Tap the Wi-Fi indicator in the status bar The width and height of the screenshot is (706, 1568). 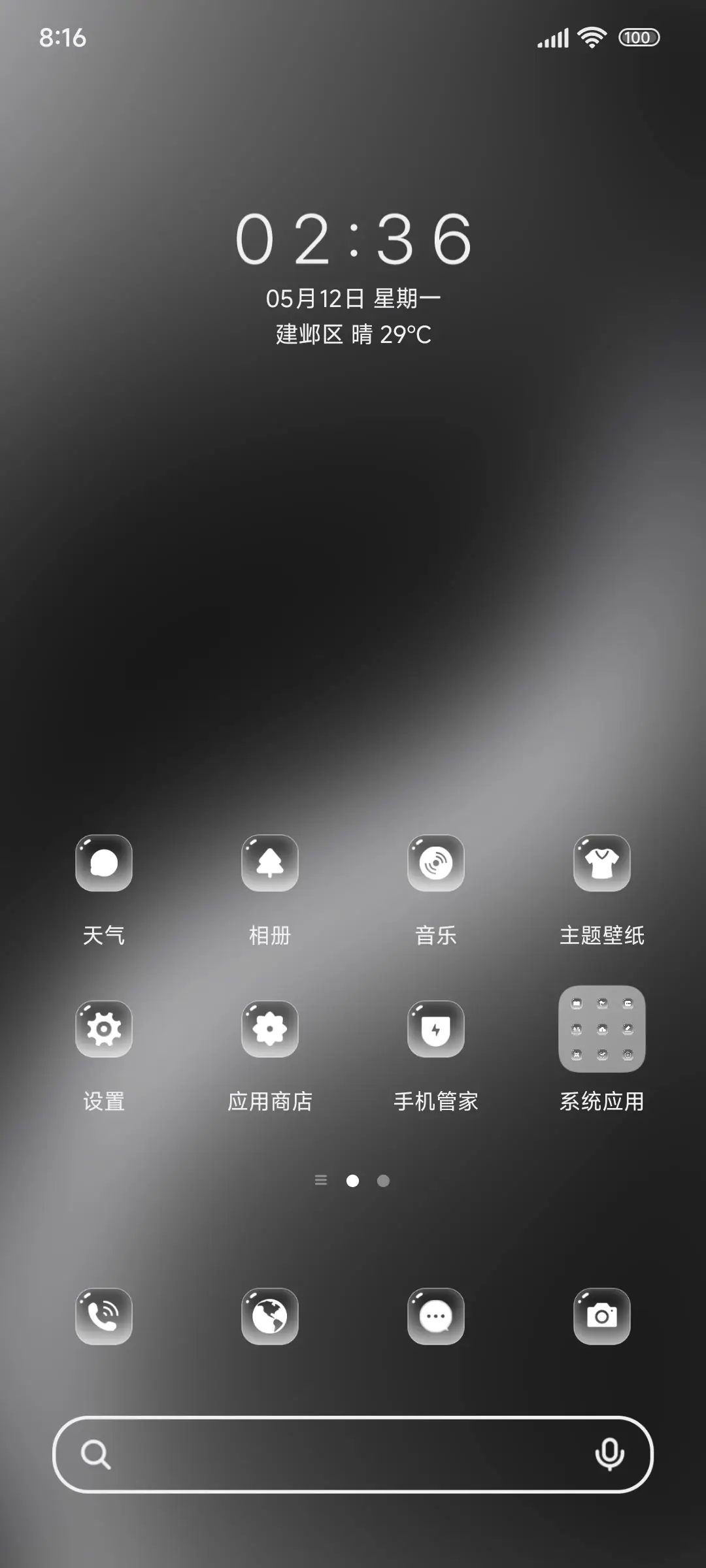pos(590,38)
